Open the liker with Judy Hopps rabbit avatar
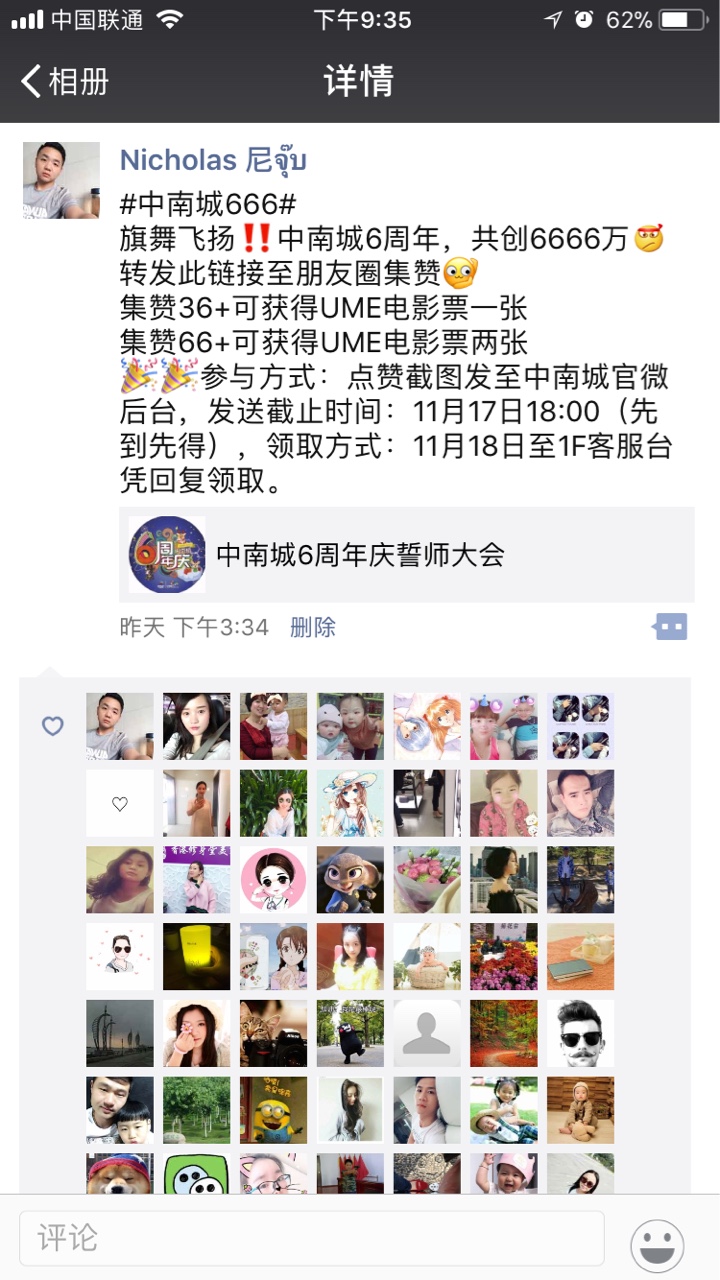This screenshot has height=1280, width=720. 350,880
